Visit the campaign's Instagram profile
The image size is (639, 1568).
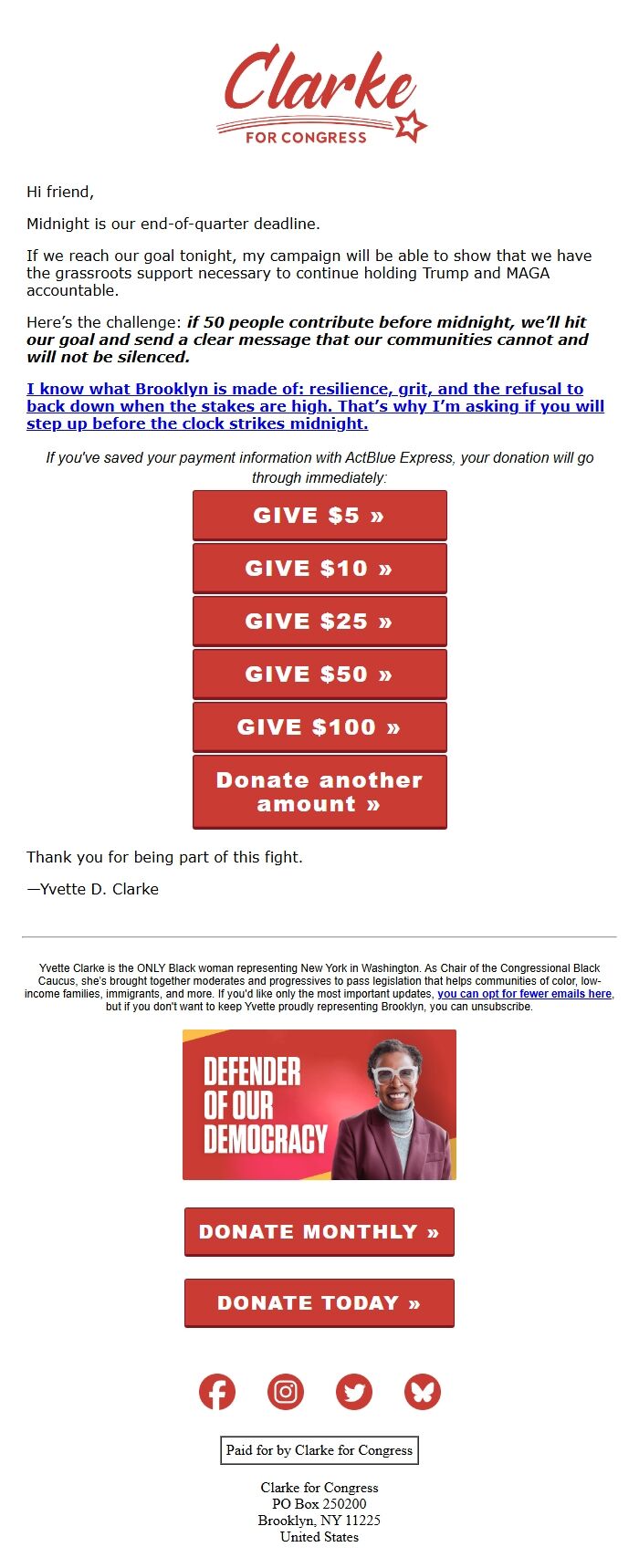(286, 1392)
